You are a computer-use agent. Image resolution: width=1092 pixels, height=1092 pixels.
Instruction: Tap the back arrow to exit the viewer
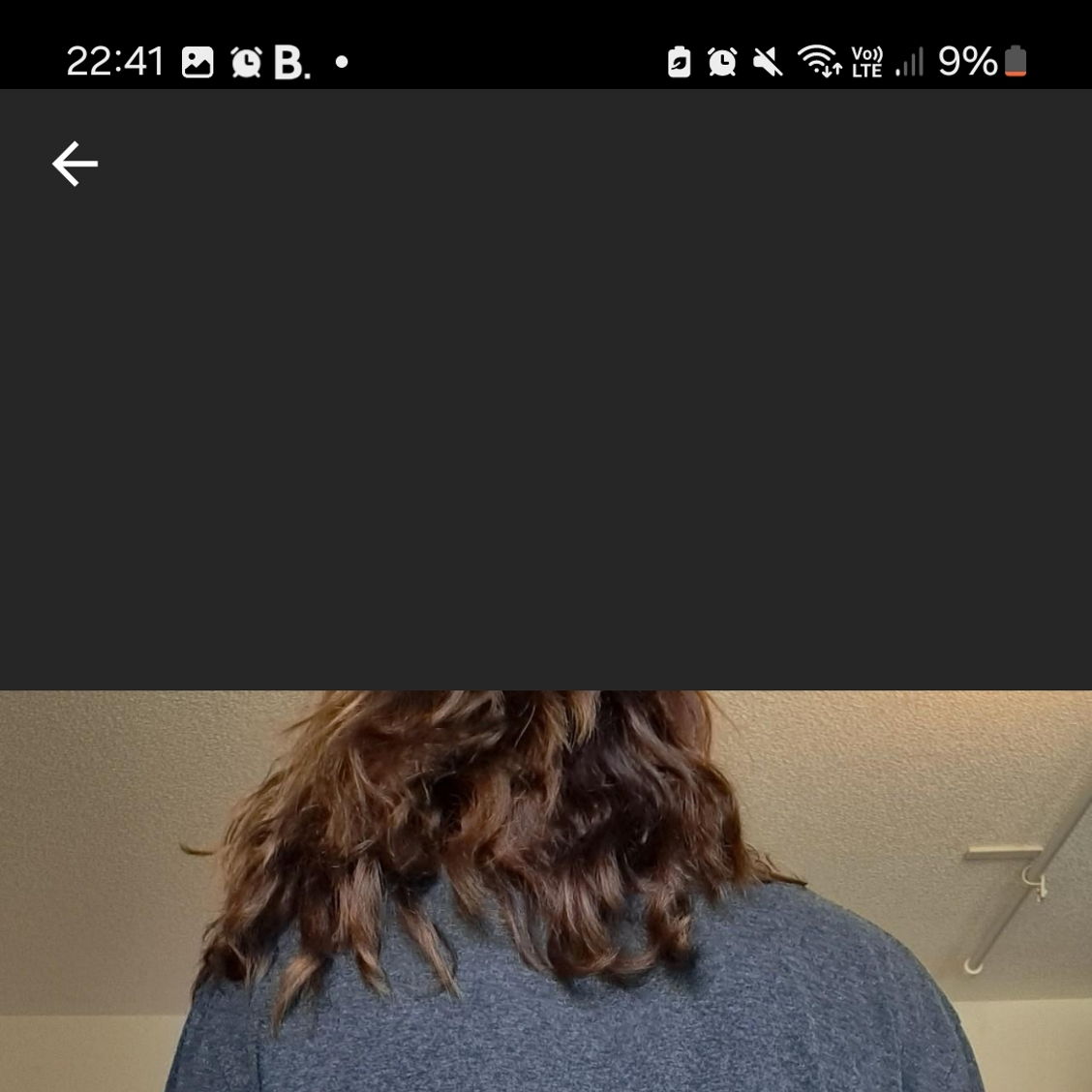tap(75, 164)
